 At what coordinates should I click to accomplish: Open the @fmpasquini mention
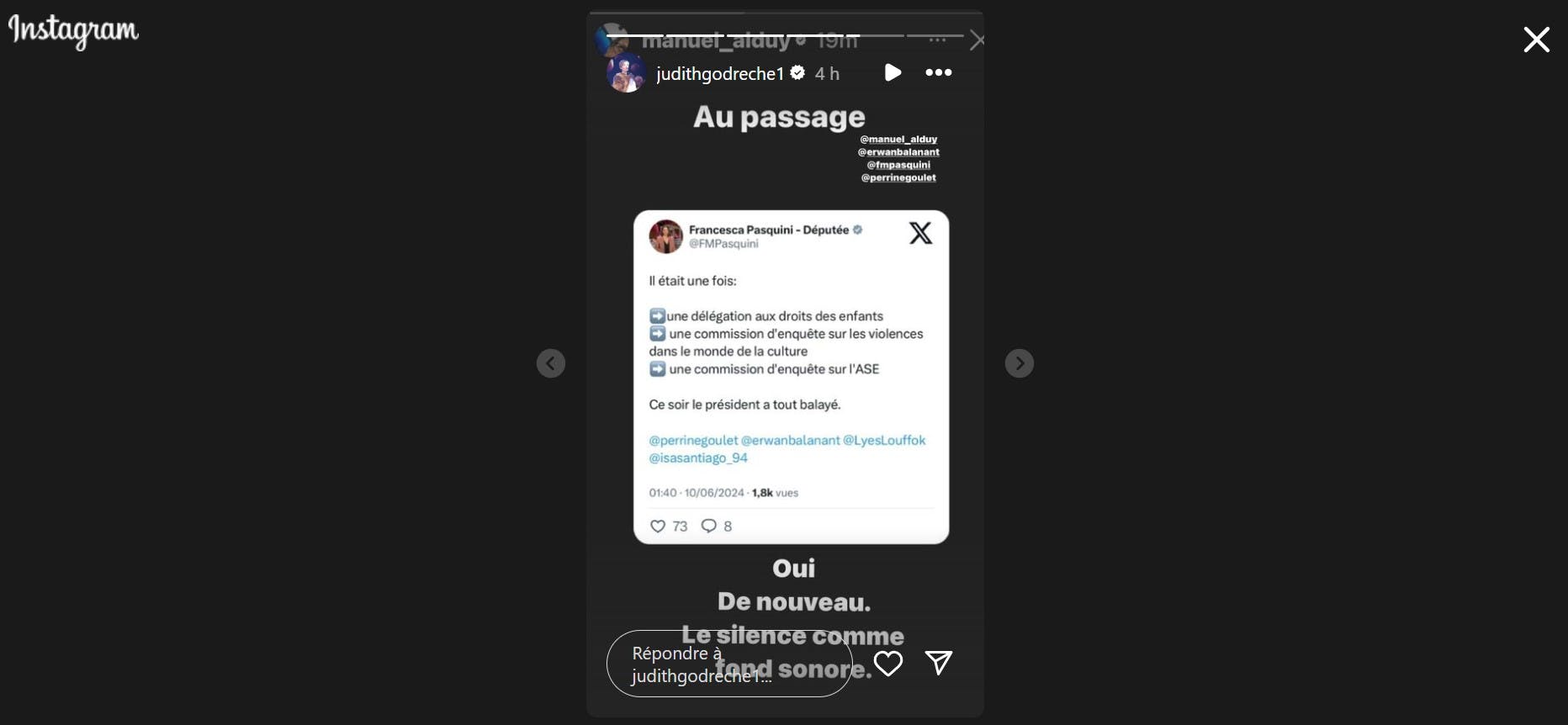pos(898,165)
